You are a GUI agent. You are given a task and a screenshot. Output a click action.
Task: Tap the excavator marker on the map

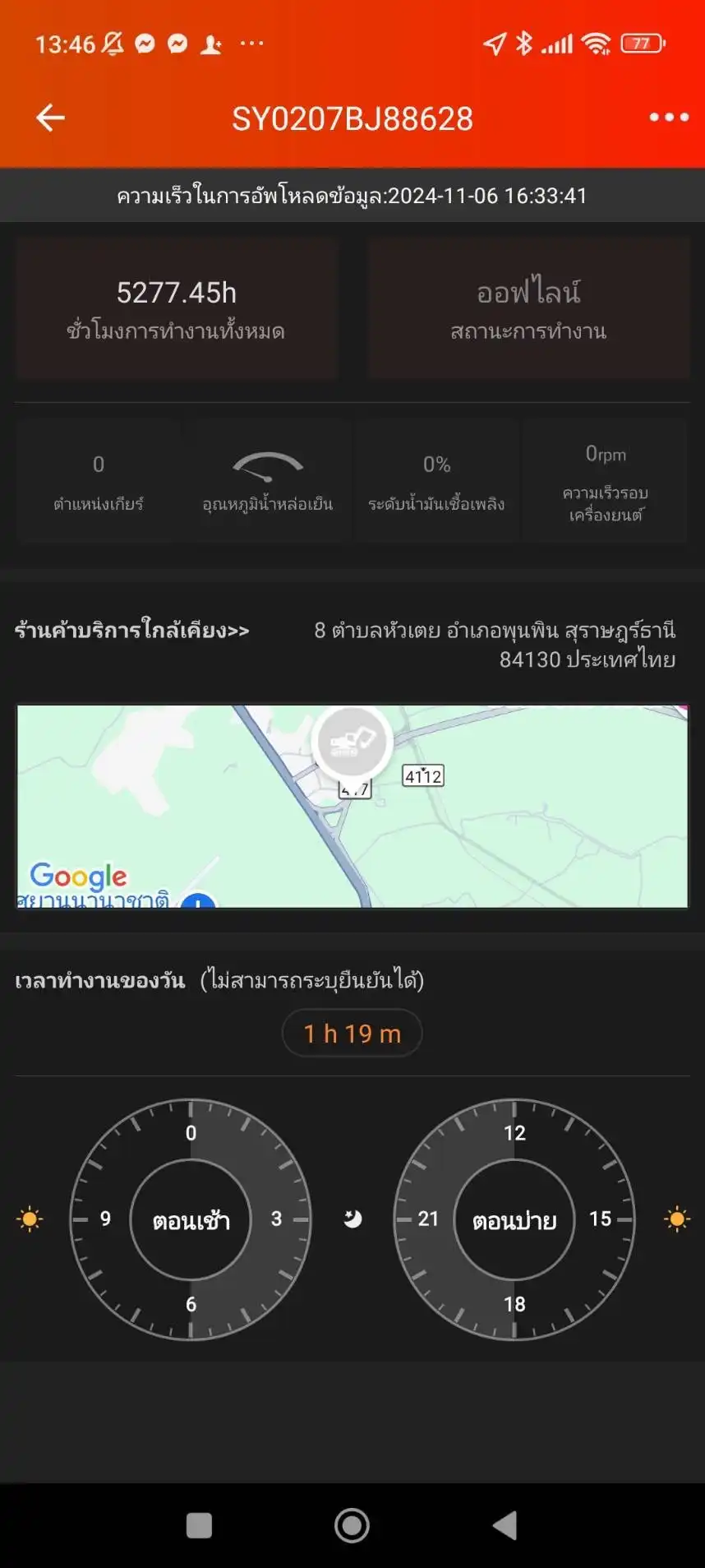352,742
